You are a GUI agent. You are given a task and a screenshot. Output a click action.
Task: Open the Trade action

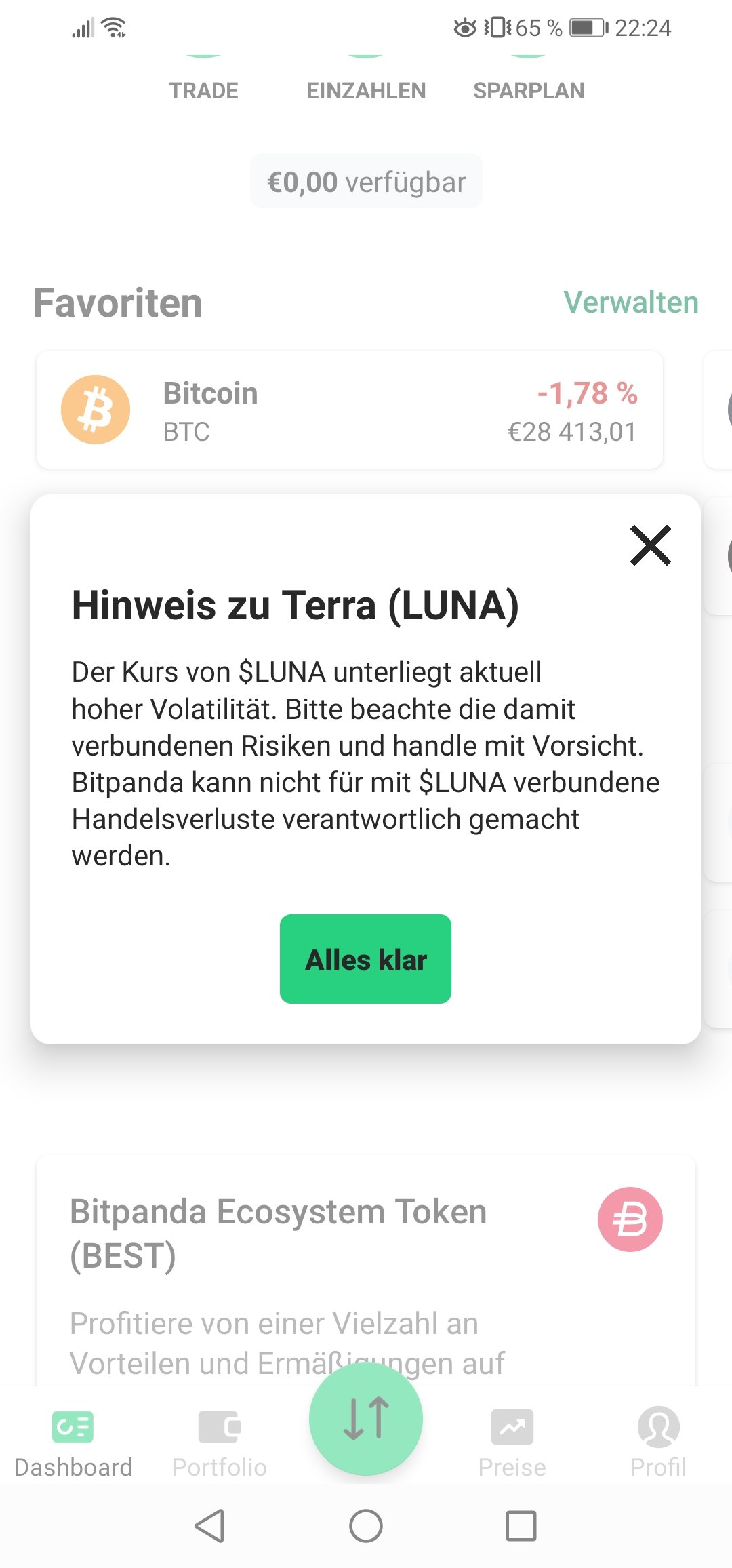203,90
